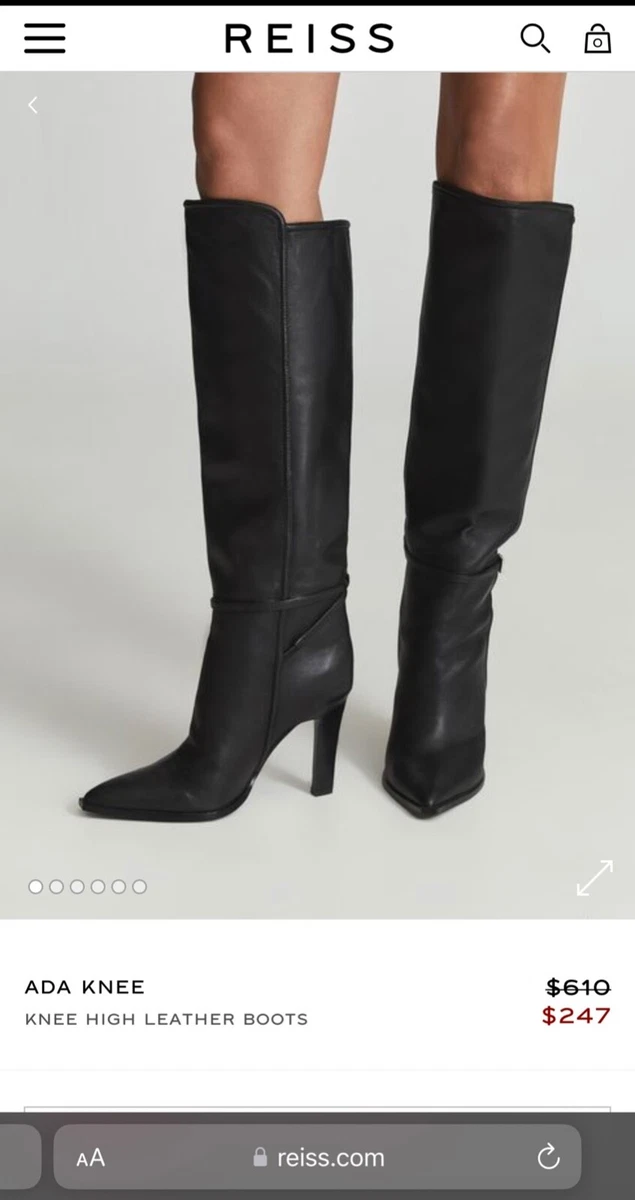Open the search magnifier icon
The width and height of the screenshot is (635, 1200).
(x=535, y=38)
